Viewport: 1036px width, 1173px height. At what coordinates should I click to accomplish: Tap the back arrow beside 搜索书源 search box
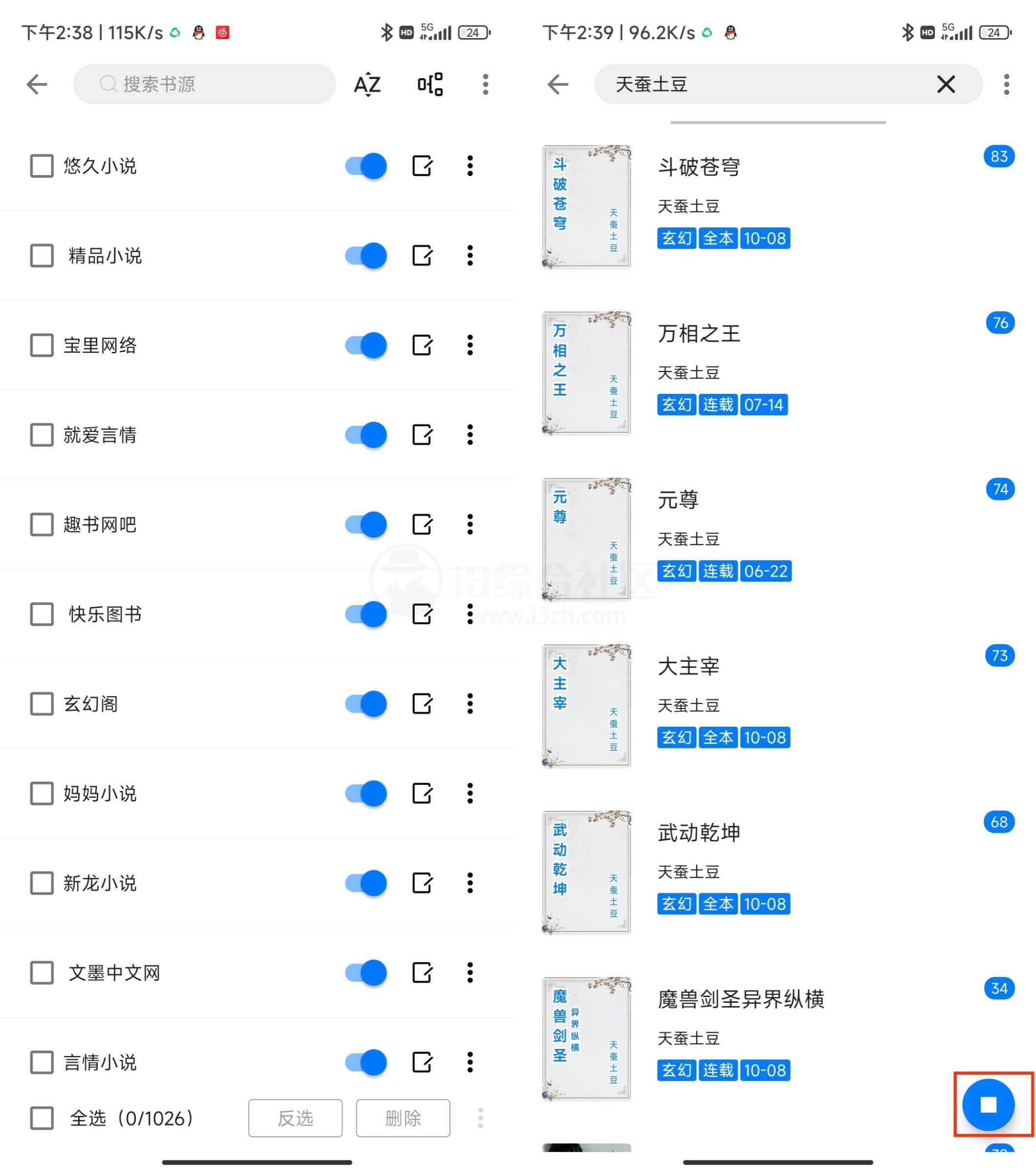pyautogui.click(x=37, y=85)
